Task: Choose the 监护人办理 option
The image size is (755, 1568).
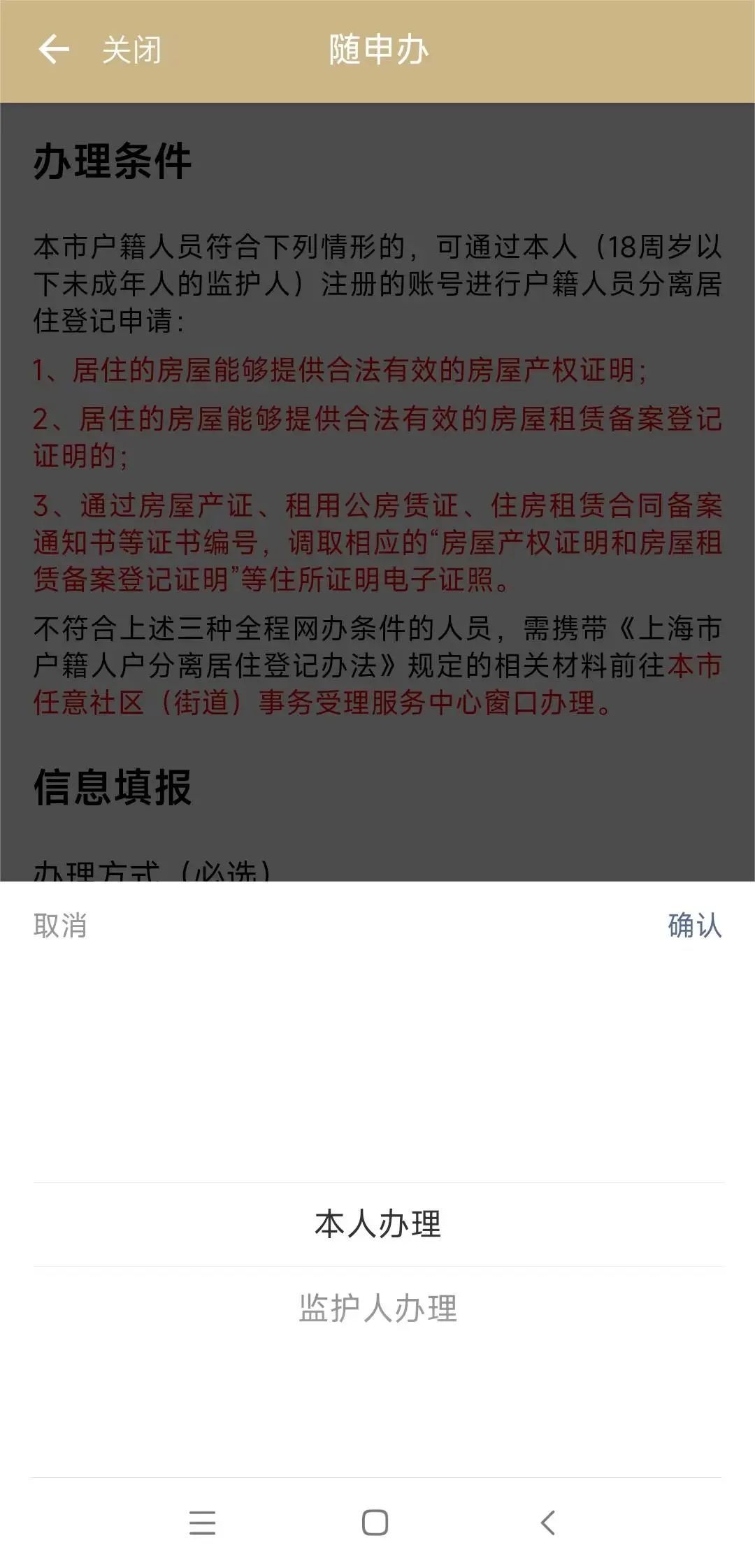Action: (x=377, y=1308)
